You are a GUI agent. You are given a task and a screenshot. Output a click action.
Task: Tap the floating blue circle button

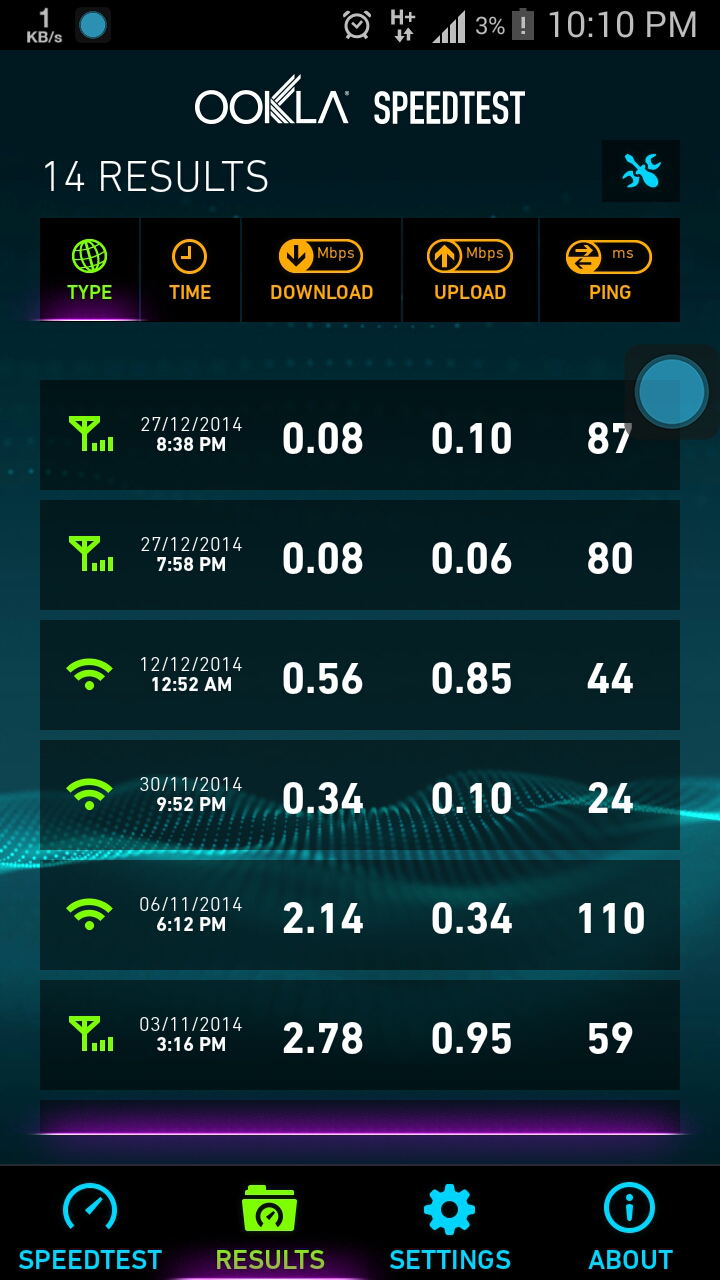[672, 391]
